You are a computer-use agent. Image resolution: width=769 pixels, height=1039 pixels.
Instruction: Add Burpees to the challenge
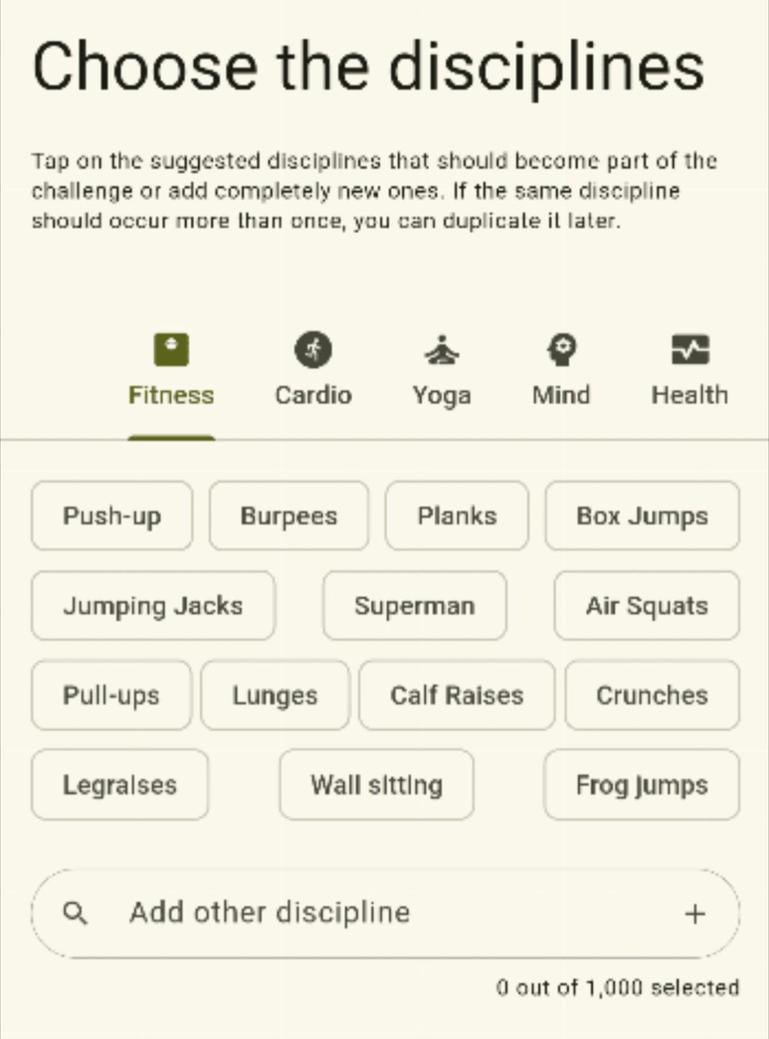pyautogui.click(x=288, y=516)
